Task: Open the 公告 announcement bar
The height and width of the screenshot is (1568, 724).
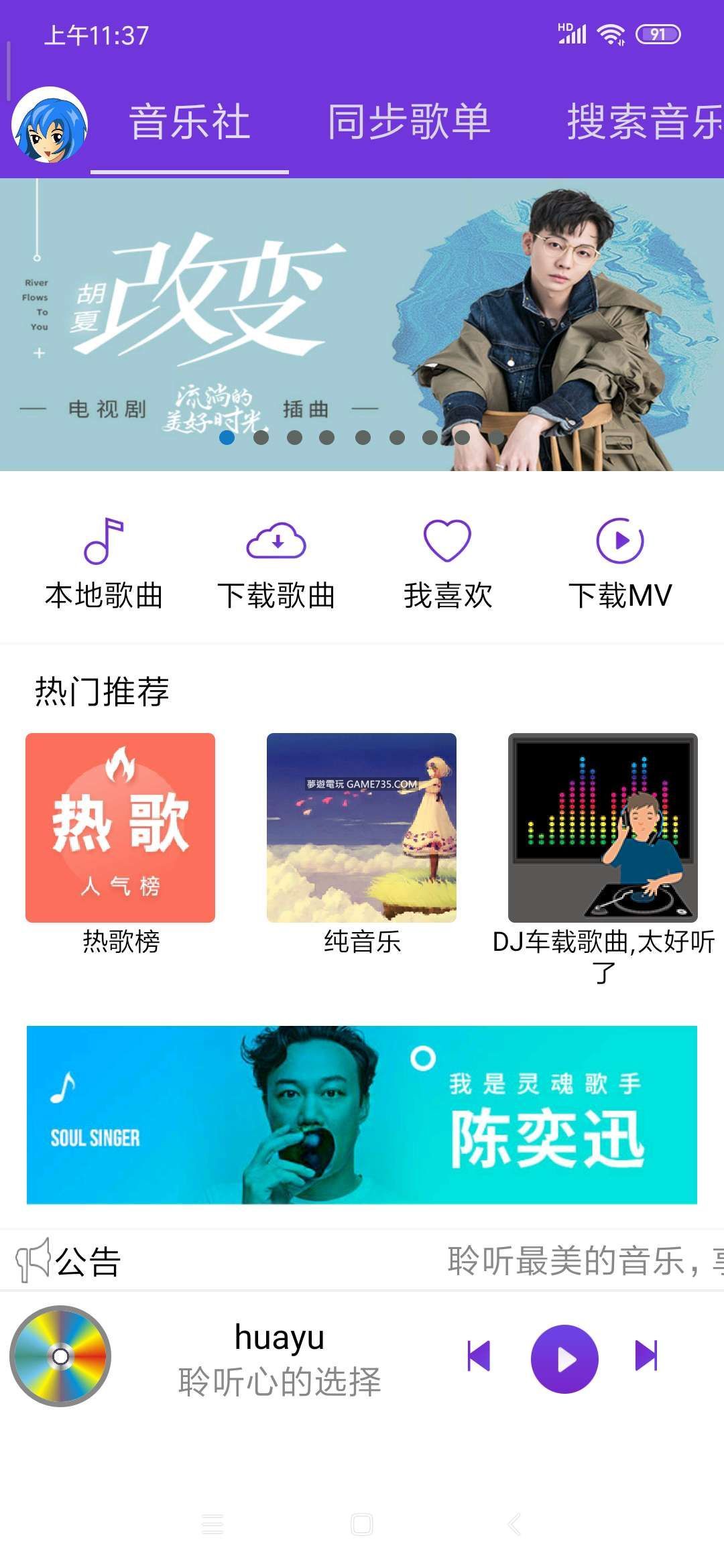Action: click(x=362, y=1261)
